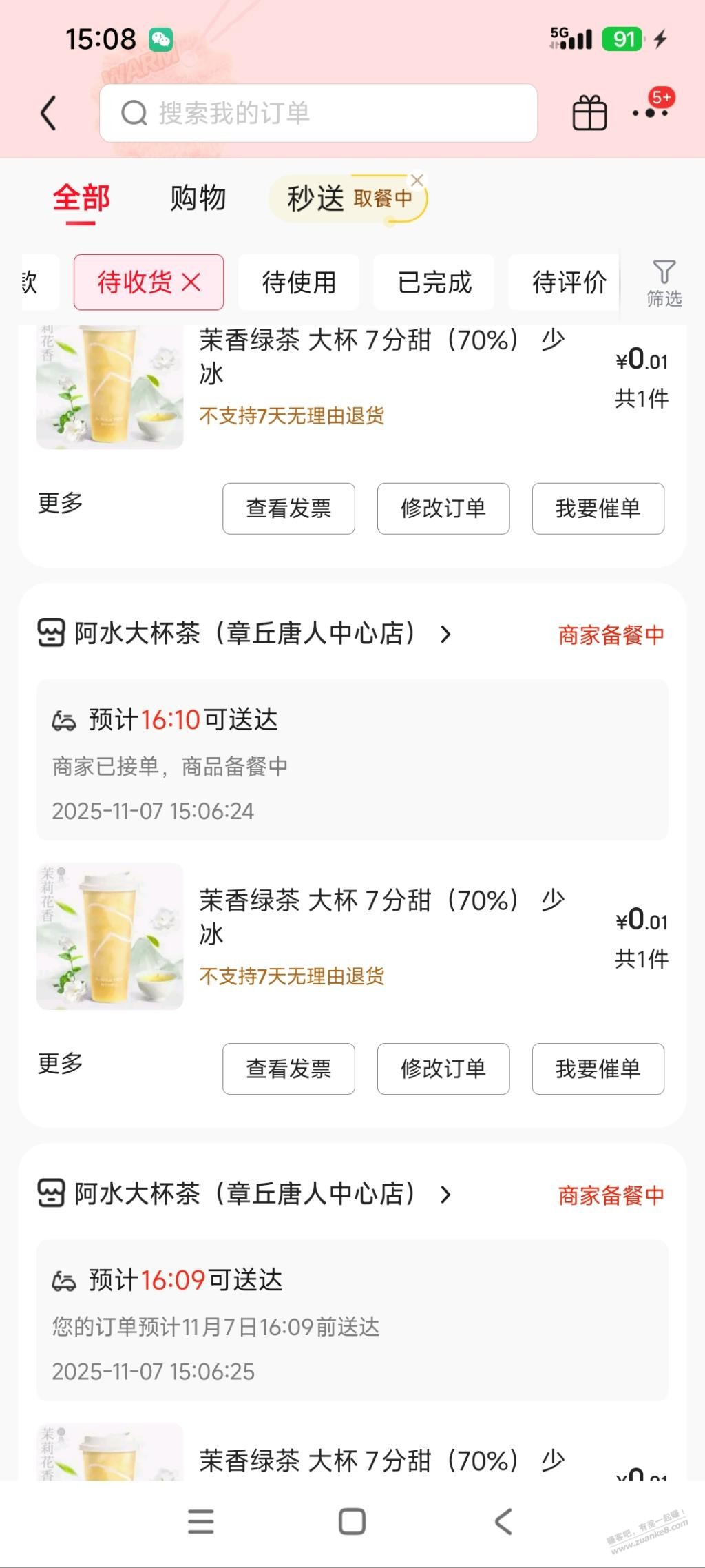705x1568 pixels.
Task: Tap 我要催单 on the 16:10 order
Action: [598, 1069]
